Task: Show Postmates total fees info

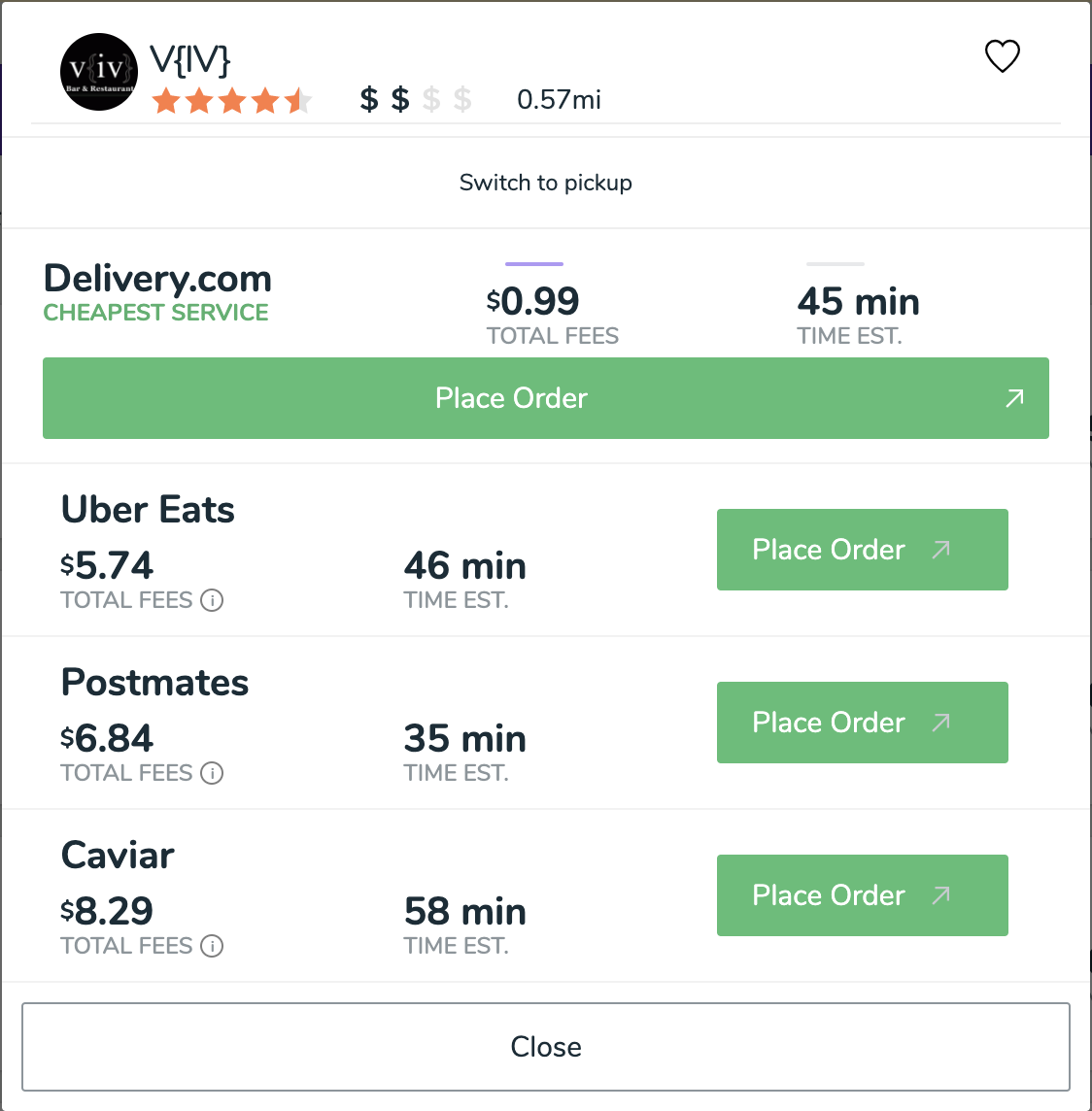Action: point(212,773)
